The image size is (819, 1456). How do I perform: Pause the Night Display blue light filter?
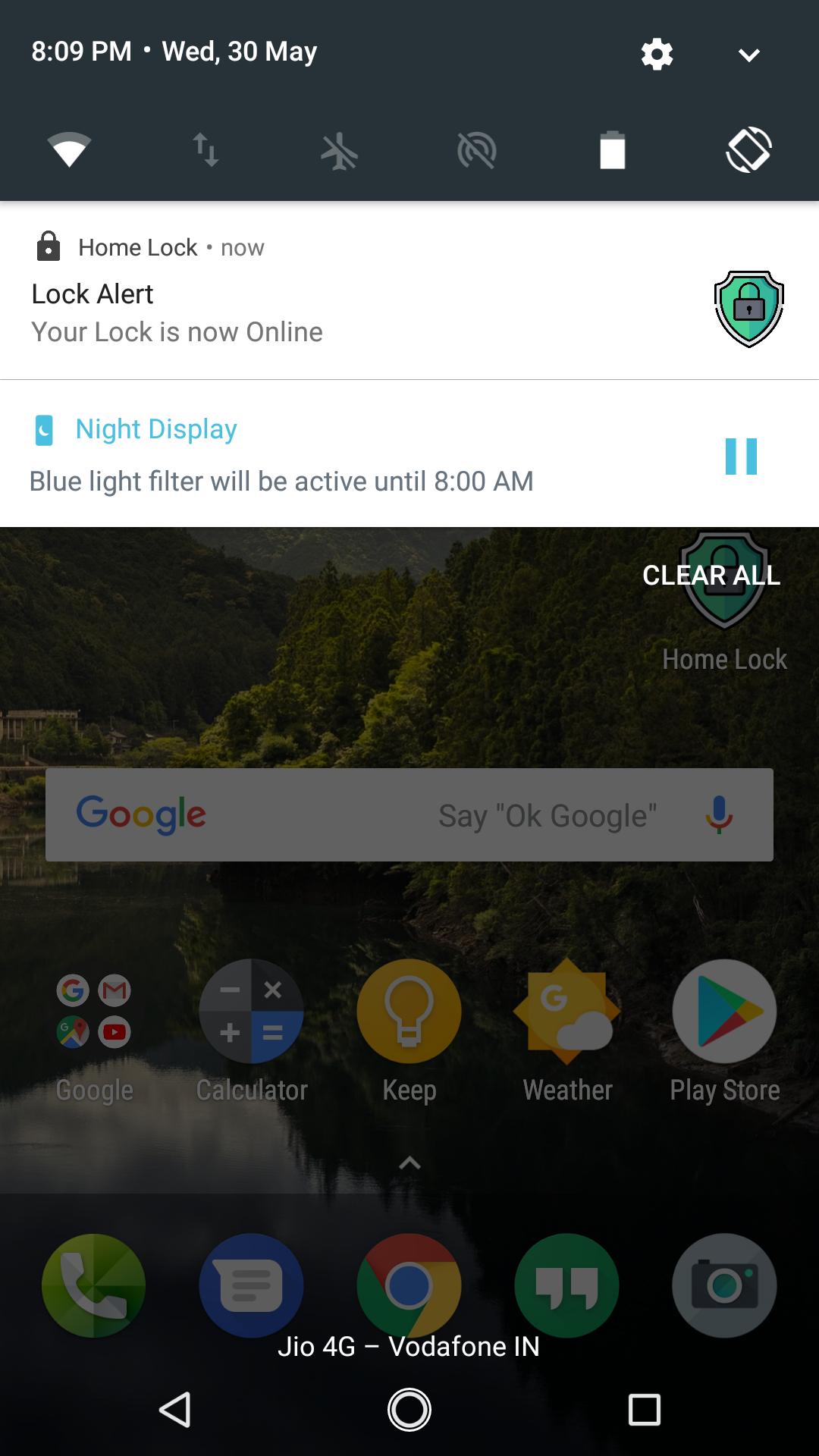741,457
